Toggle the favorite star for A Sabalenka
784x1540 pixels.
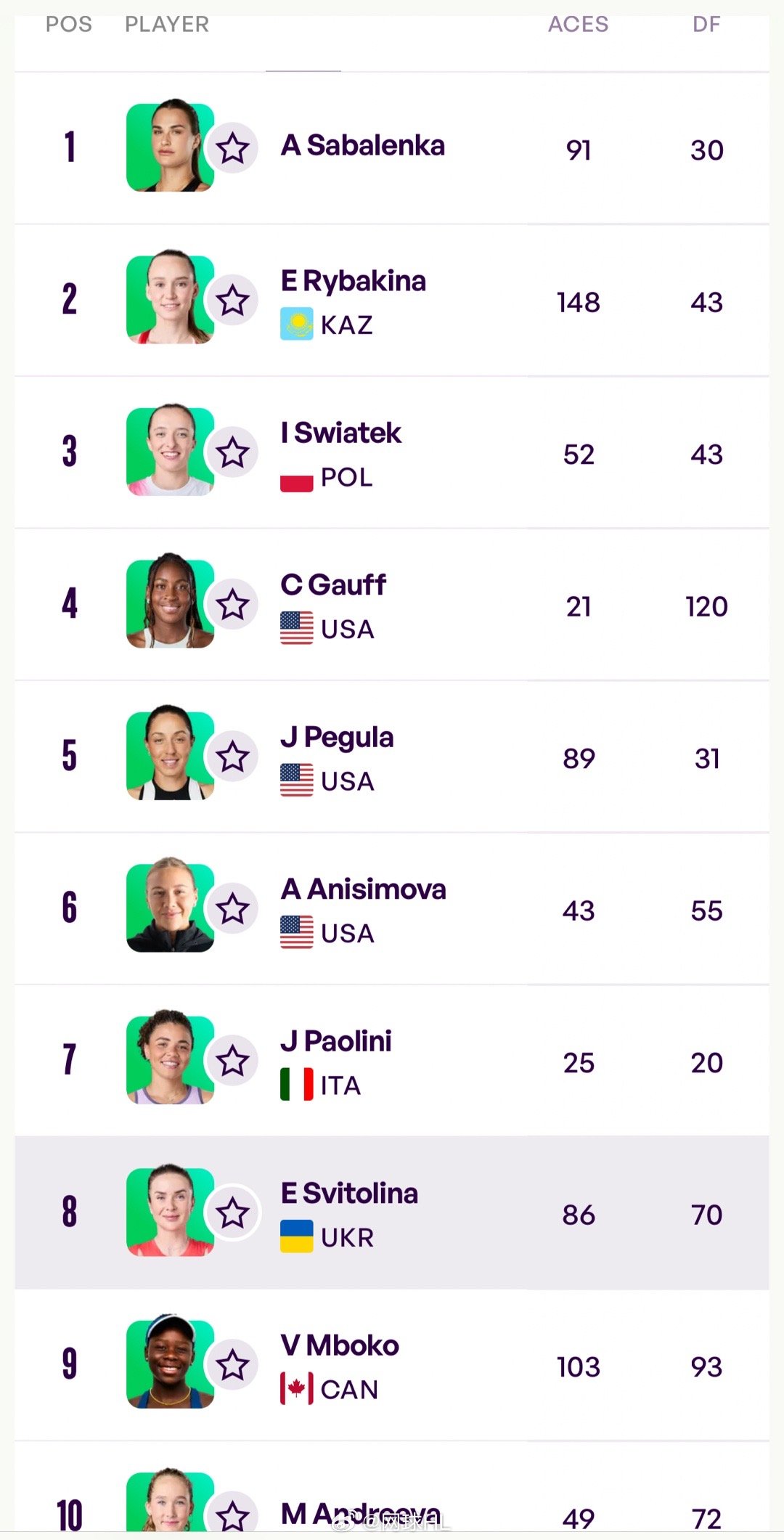point(232,147)
